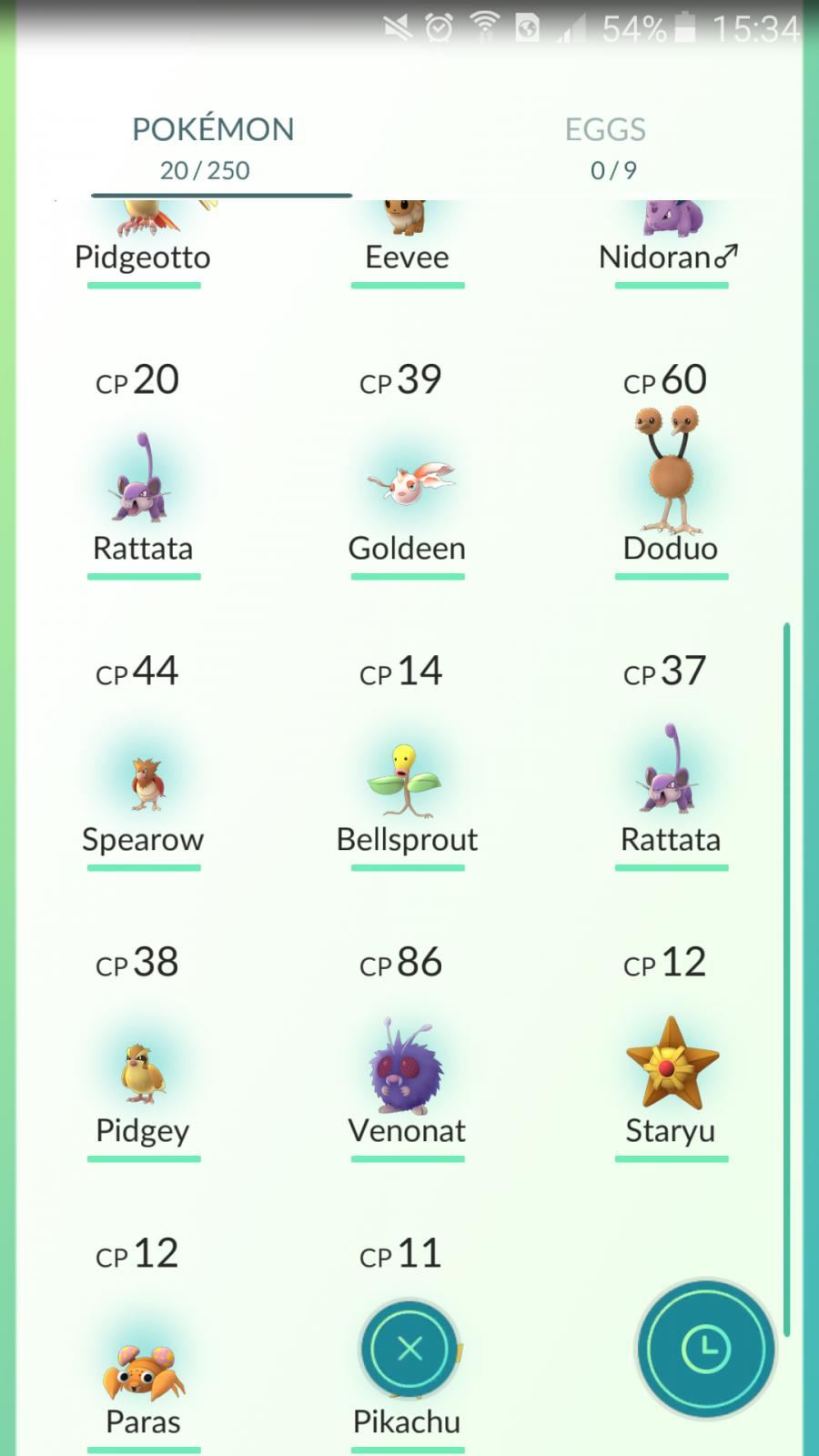Viewport: 819px width, 1456px height.
Task: Close the Pokémon list with the X button
Action: tap(409, 1349)
